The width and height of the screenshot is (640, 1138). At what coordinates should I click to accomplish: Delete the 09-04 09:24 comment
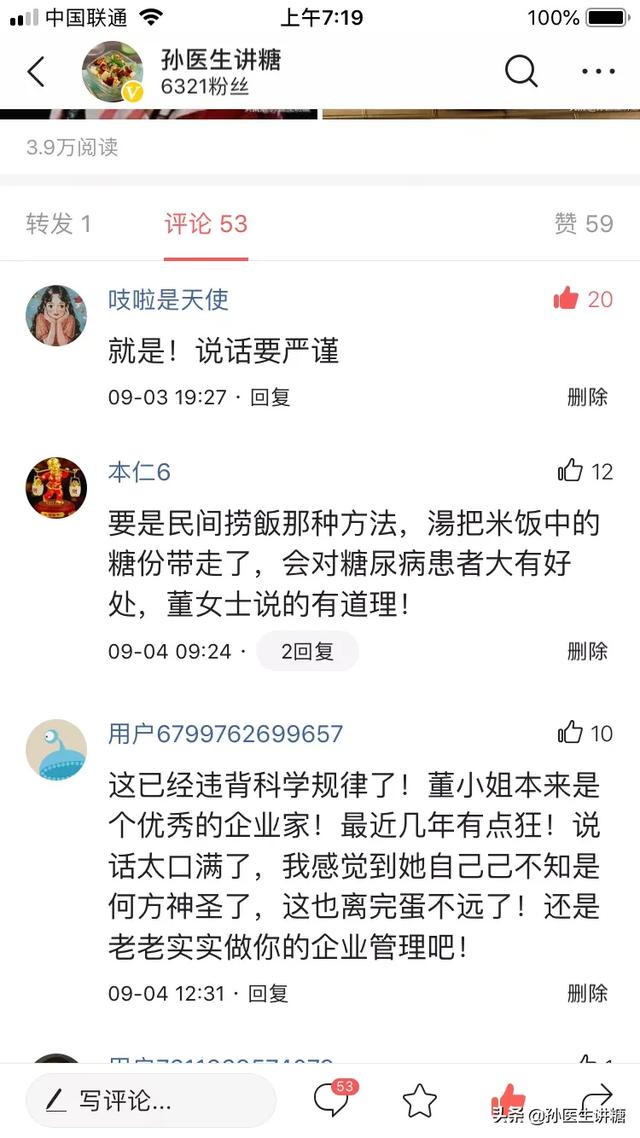(587, 651)
